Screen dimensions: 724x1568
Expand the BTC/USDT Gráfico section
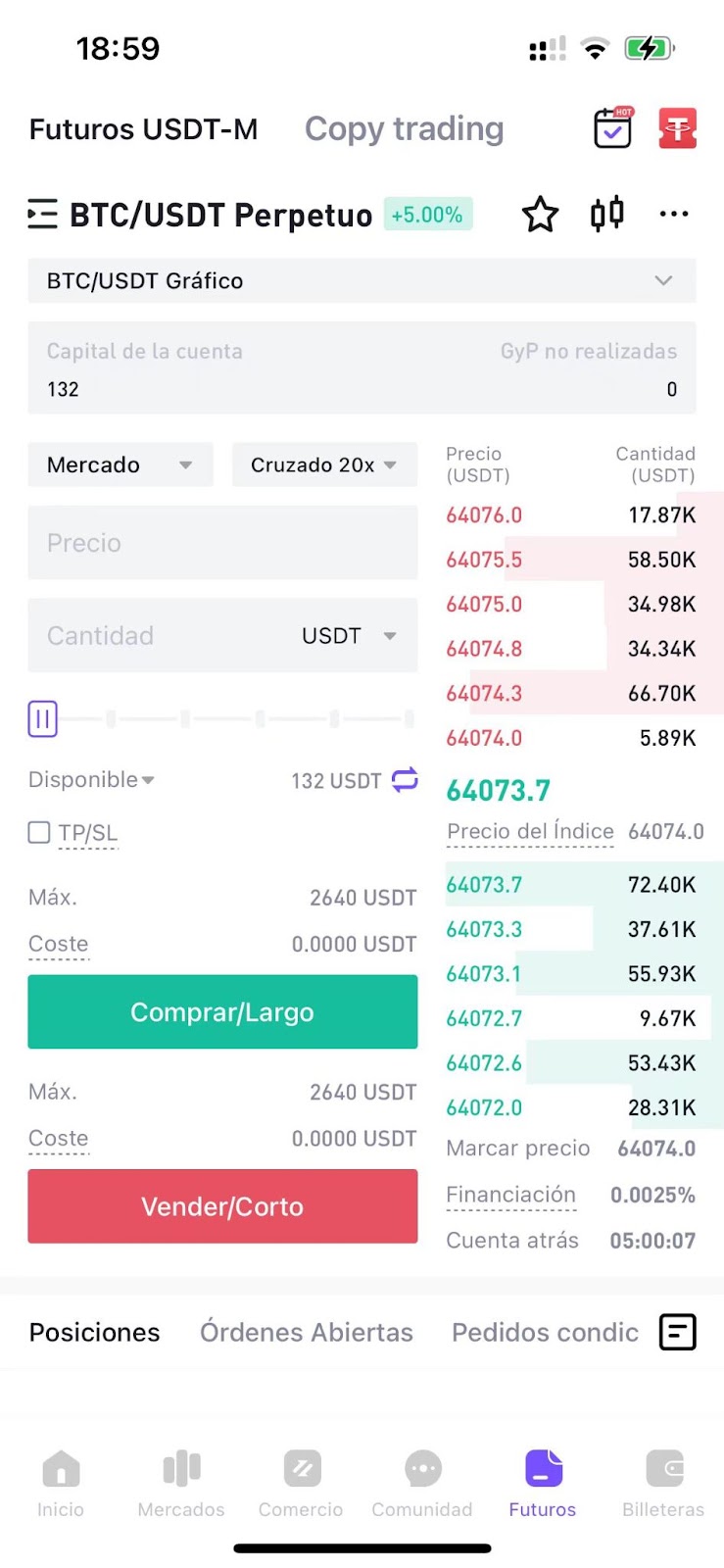(362, 280)
